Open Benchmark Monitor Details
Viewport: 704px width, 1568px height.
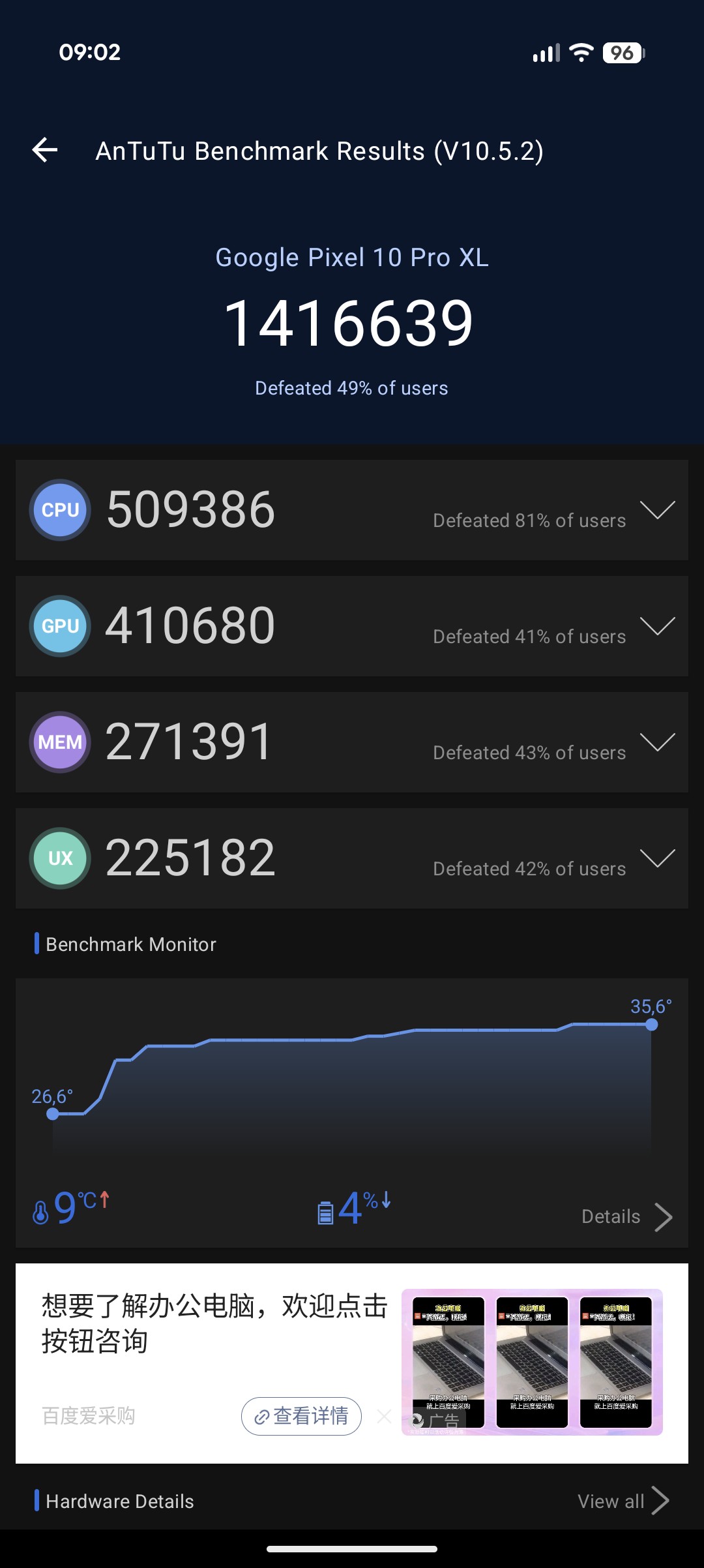tap(626, 1216)
